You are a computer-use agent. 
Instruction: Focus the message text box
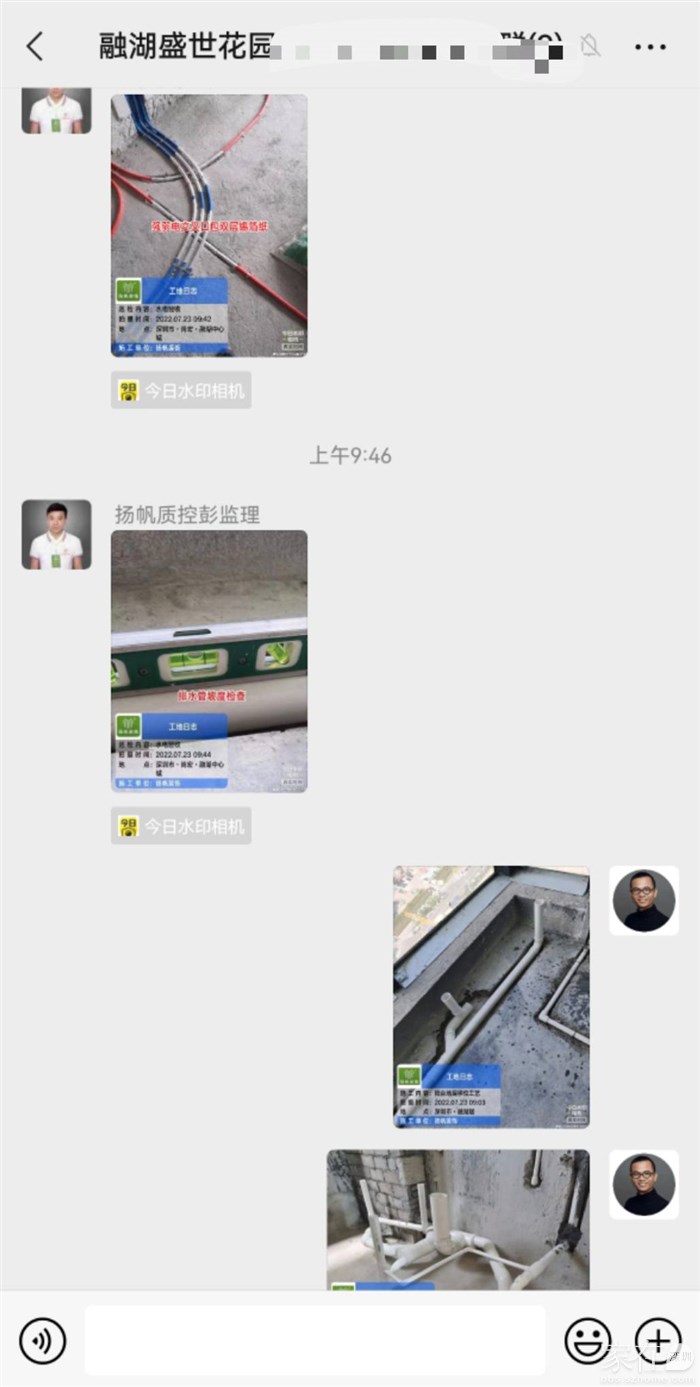click(315, 1340)
